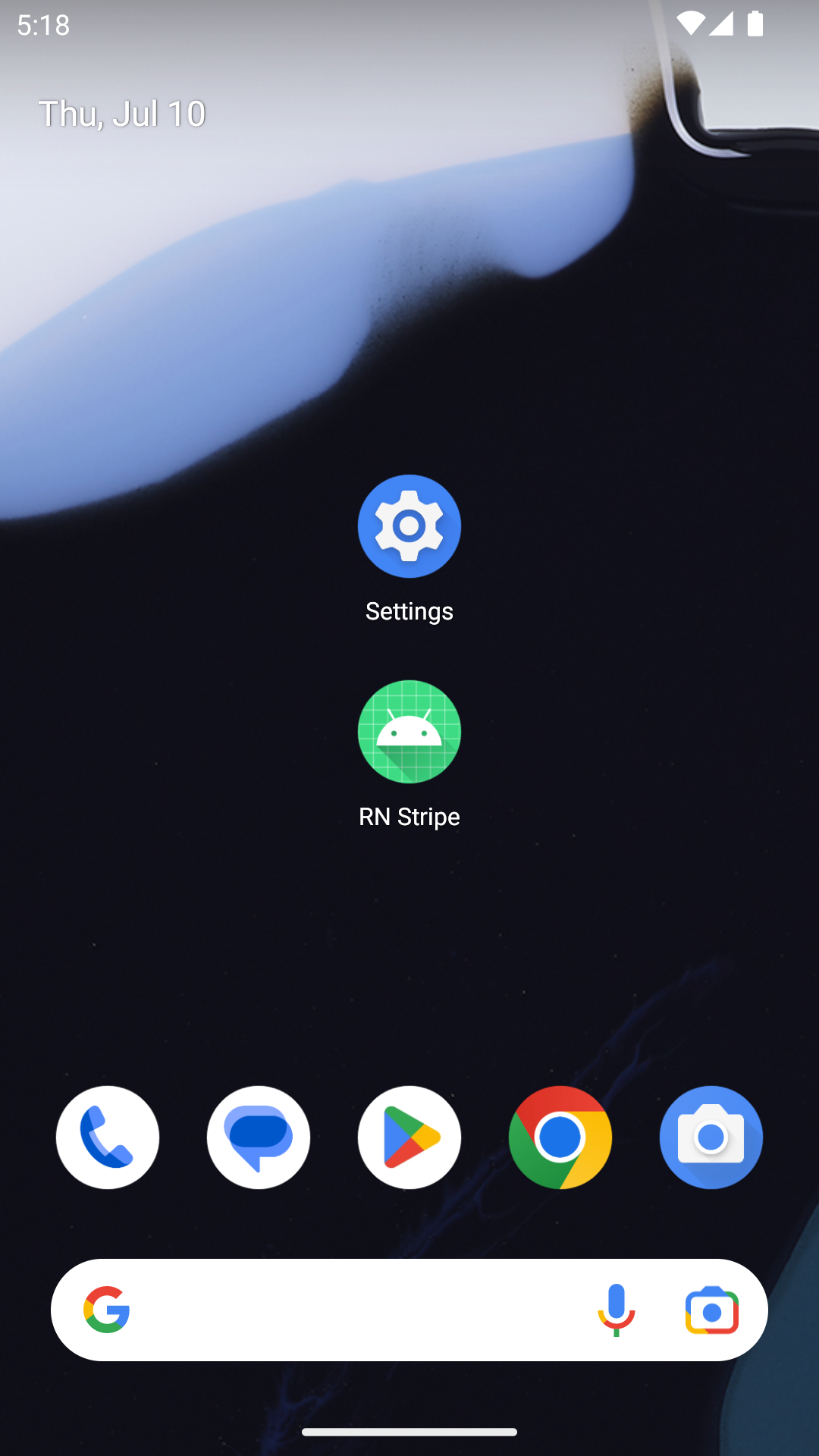Screen dimensions: 819x1456
Task: Launch the Camera app
Action: tap(711, 1137)
